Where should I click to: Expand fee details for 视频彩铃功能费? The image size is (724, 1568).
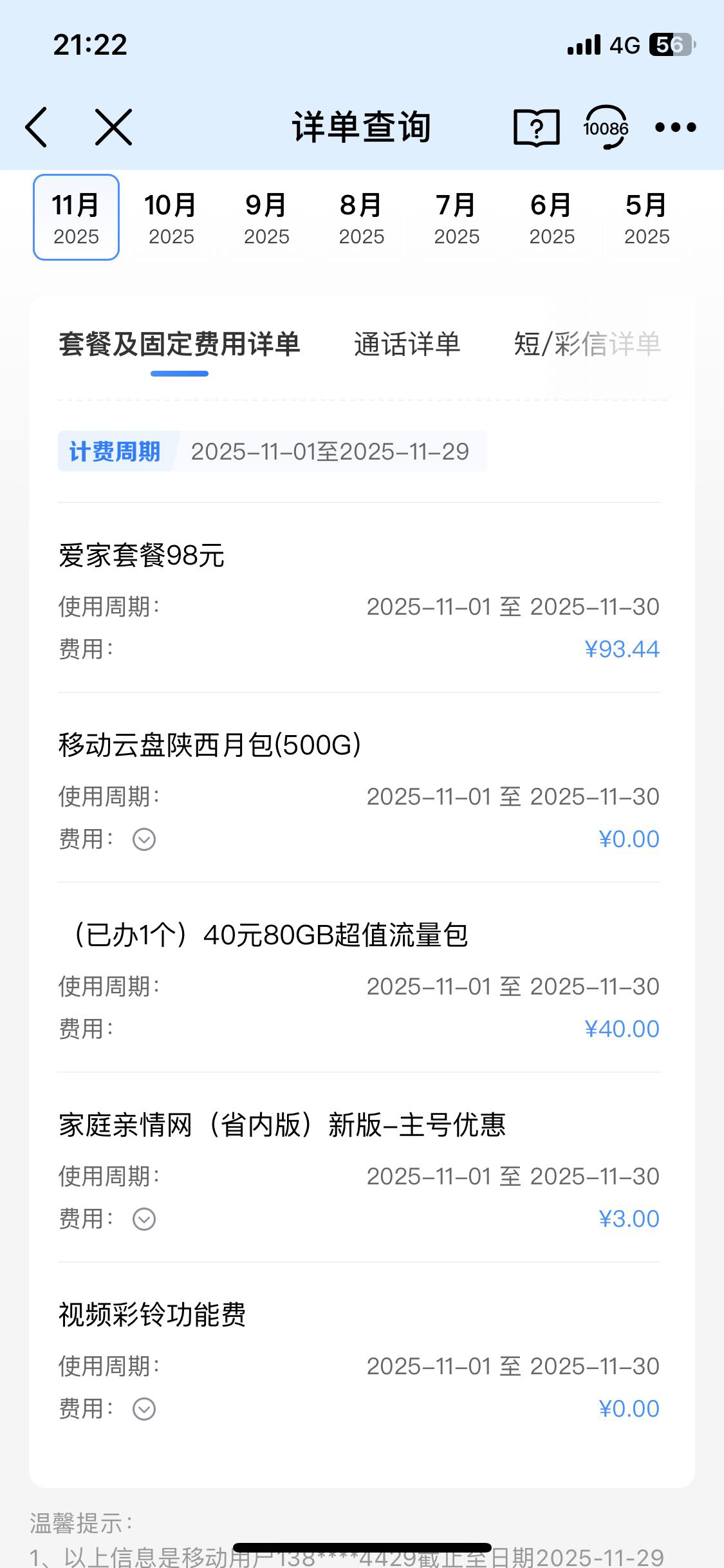[144, 1409]
